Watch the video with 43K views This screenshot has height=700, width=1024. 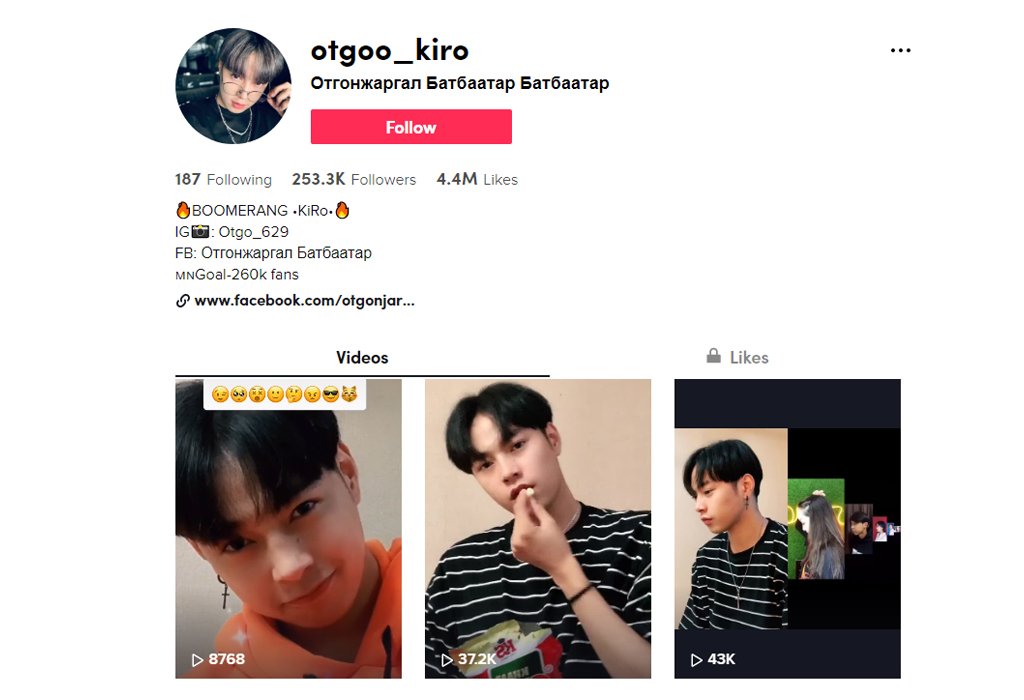tap(787, 528)
